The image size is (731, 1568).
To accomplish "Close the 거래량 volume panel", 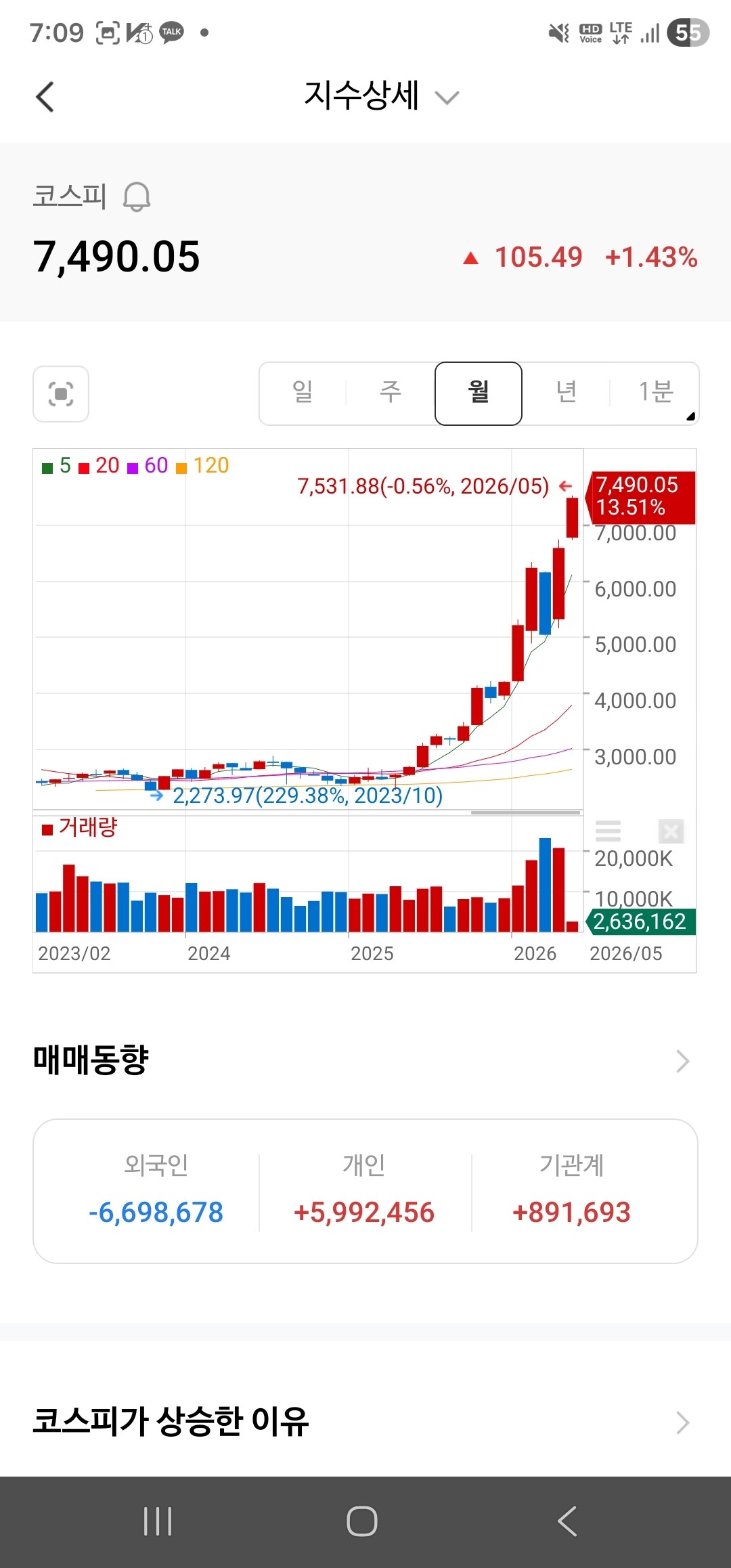I will pos(671,831).
